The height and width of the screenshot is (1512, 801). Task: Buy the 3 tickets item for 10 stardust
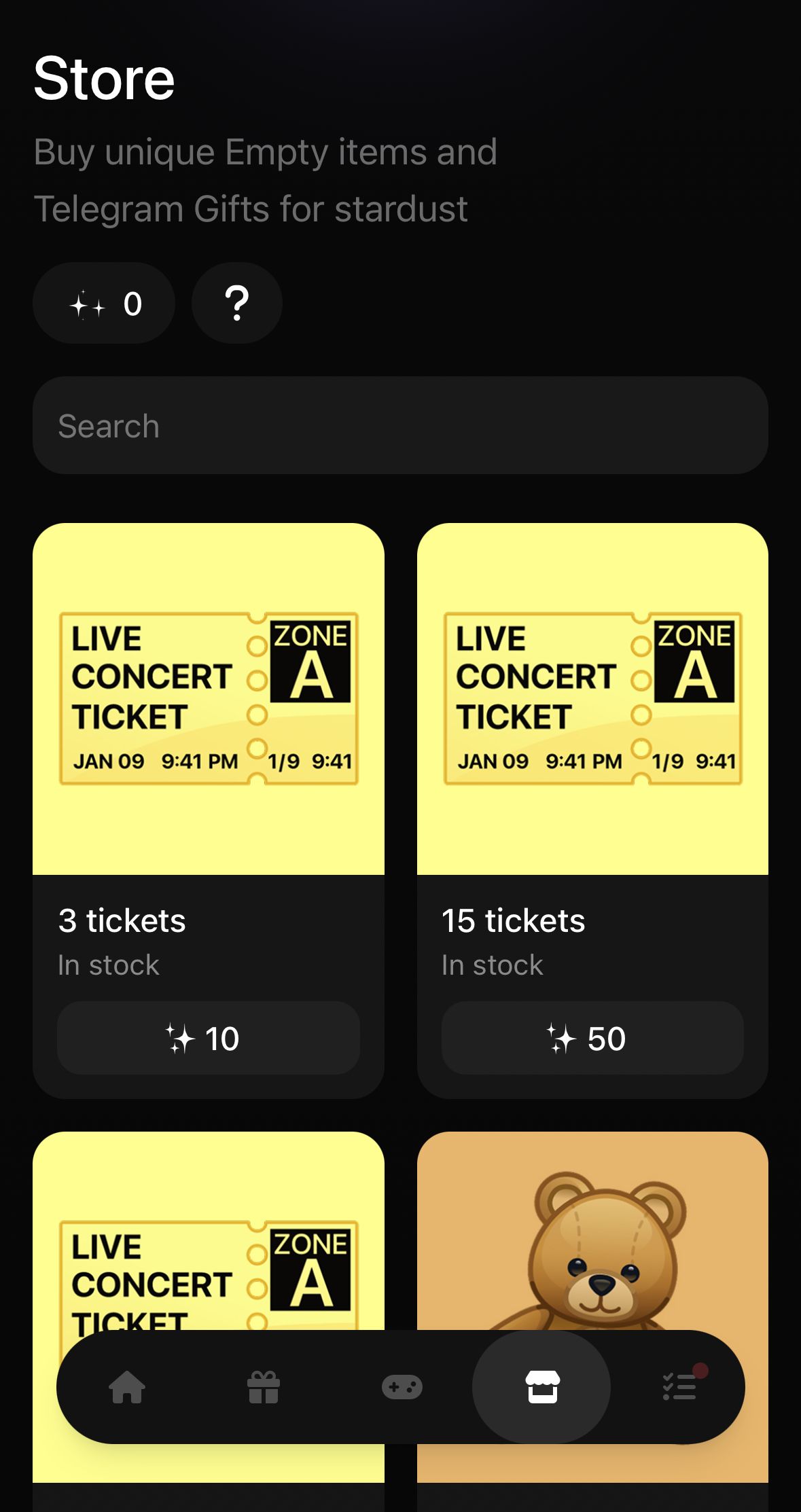[208, 1038]
